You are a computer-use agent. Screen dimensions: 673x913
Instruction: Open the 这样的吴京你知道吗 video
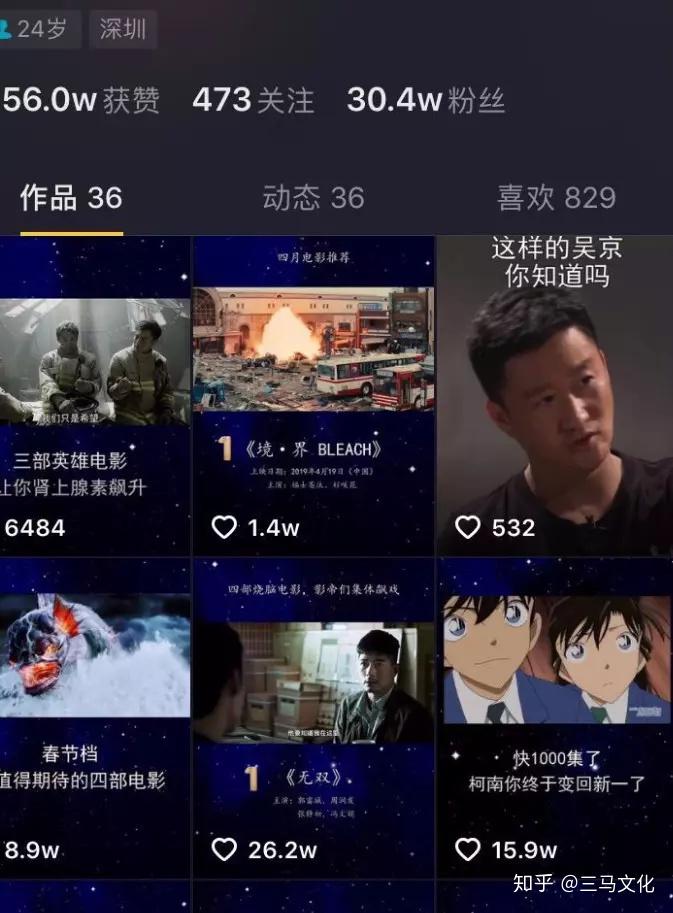[x=555, y=395]
